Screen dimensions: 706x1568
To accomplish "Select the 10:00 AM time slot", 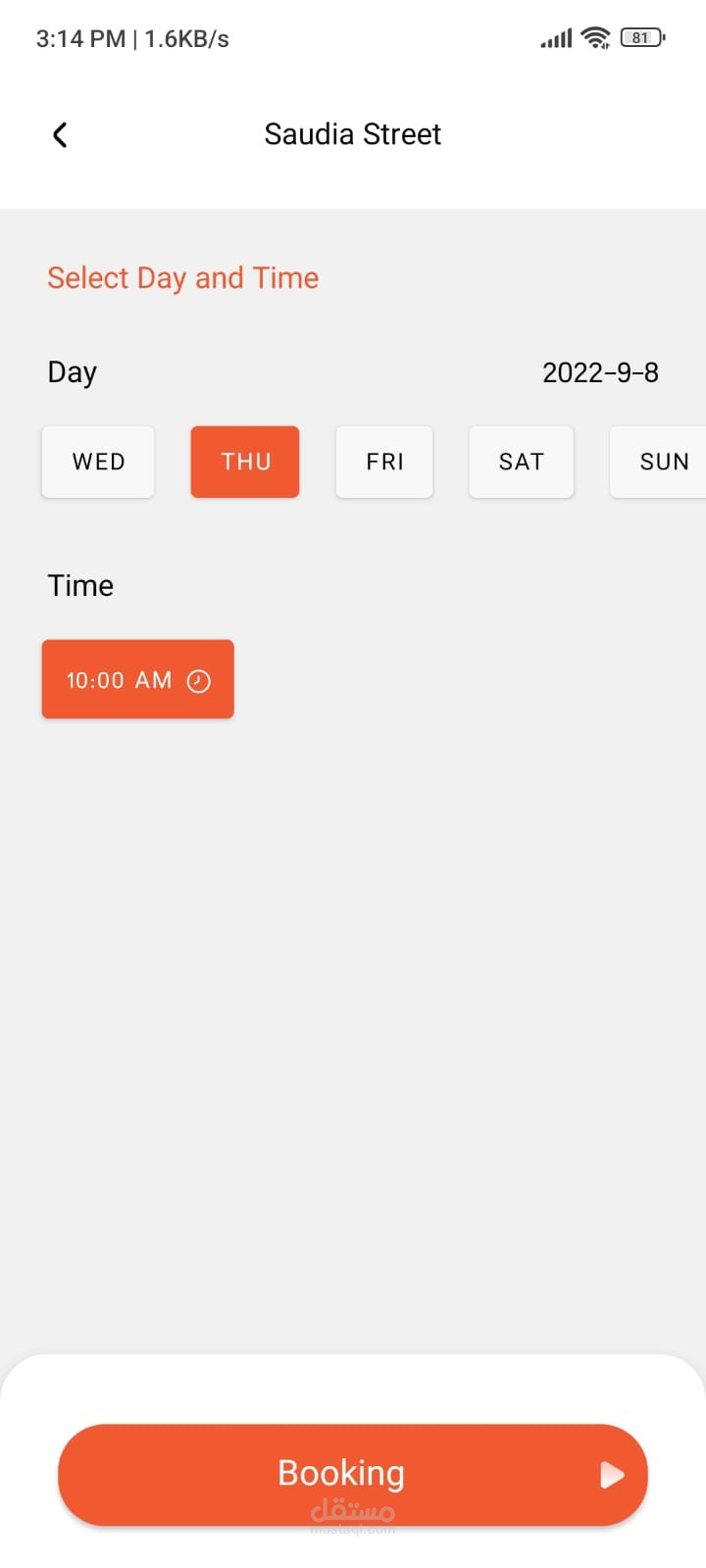I will click(x=137, y=679).
